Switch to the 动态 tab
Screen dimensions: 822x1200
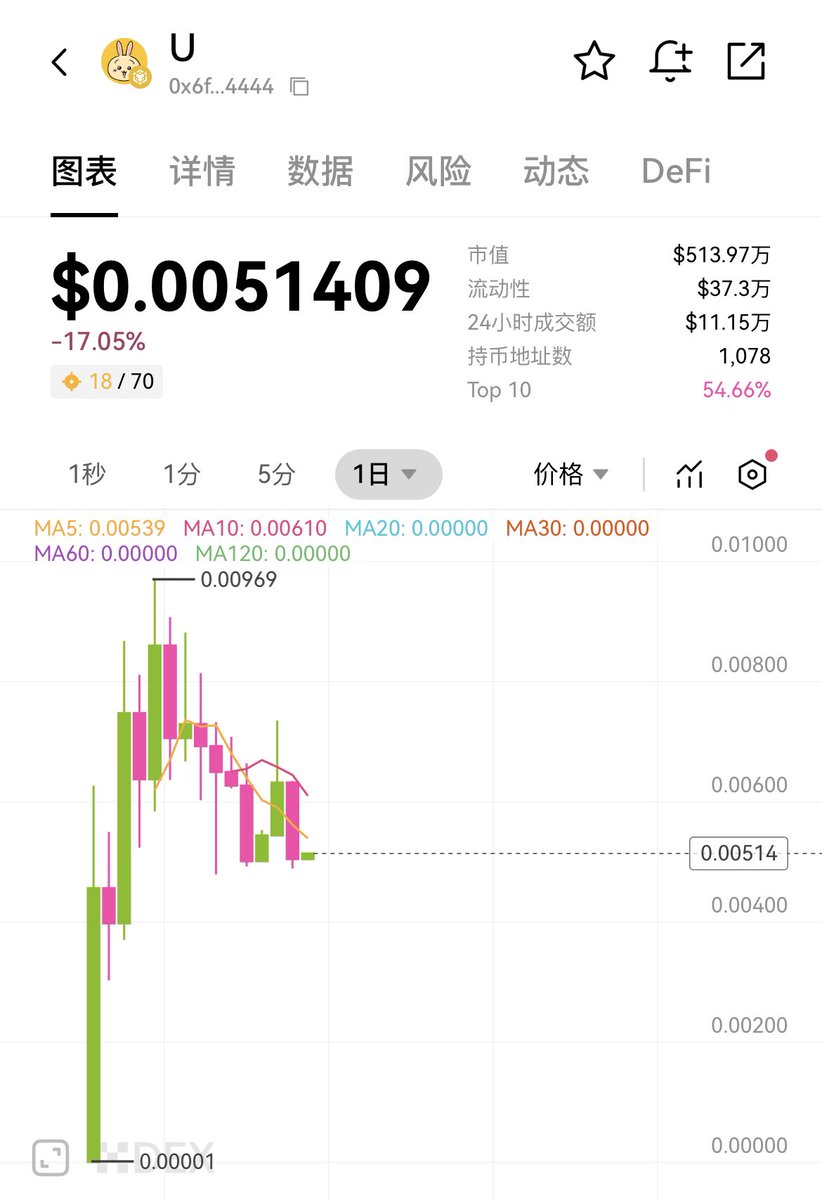556,171
